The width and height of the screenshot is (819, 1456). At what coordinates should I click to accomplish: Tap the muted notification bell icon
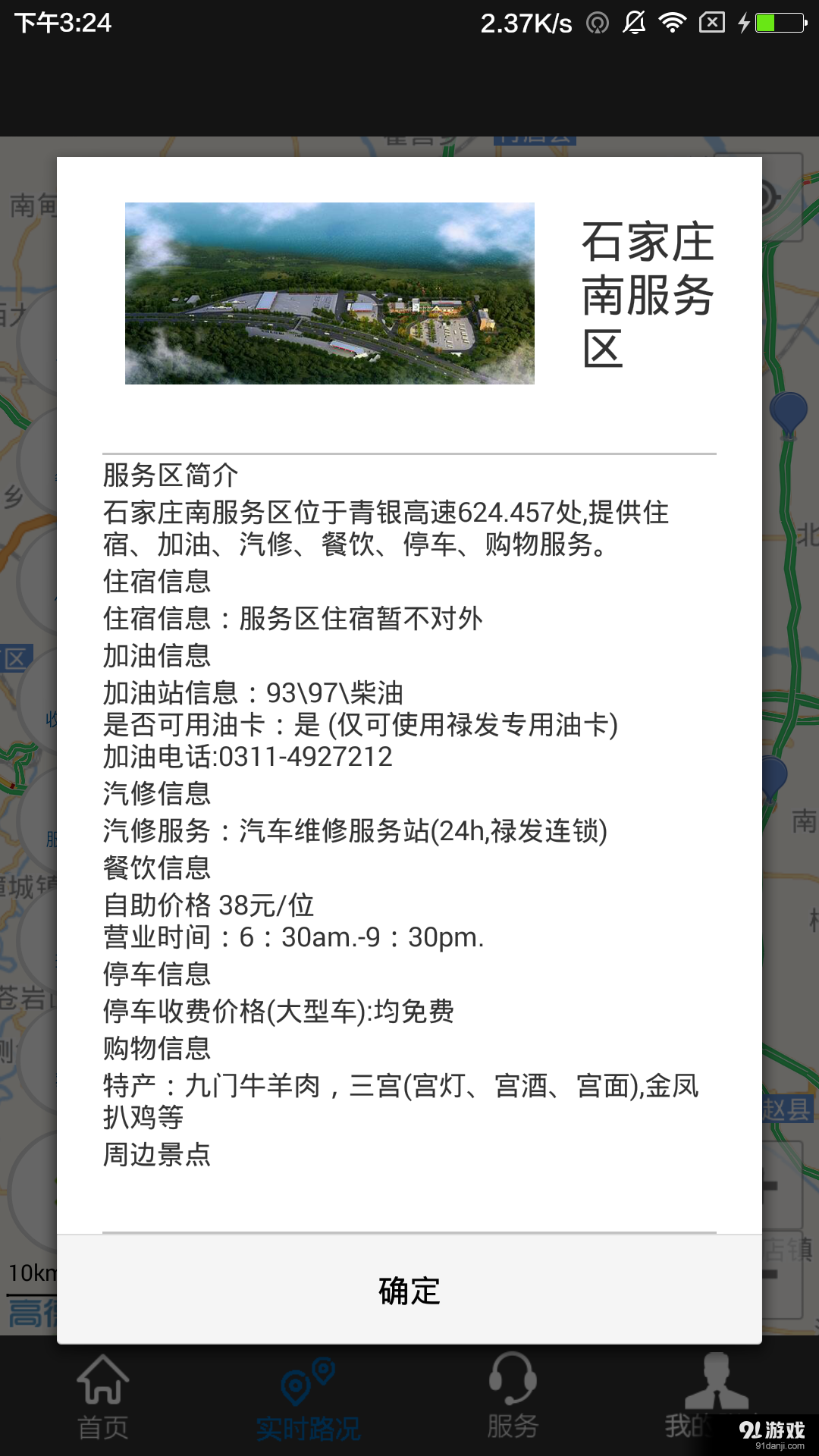click(634, 22)
